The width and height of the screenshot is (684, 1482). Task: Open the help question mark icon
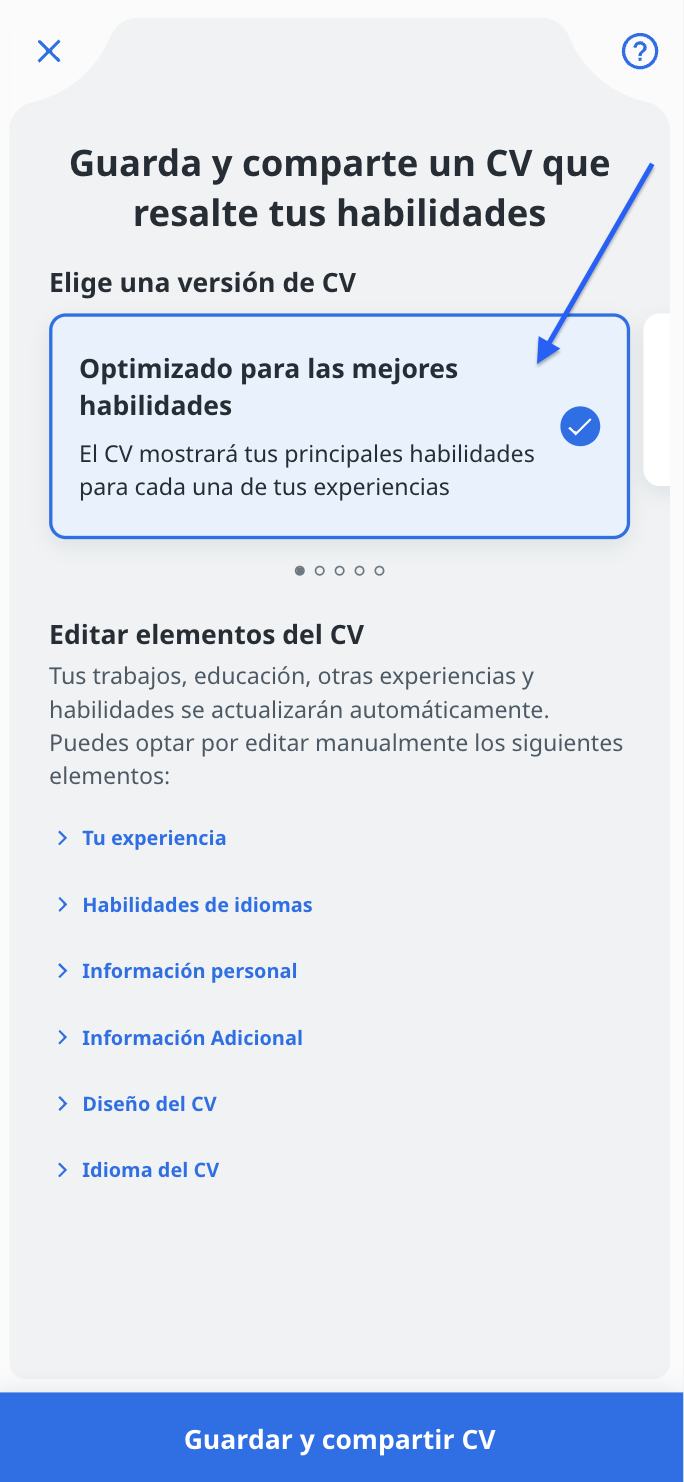click(x=640, y=51)
